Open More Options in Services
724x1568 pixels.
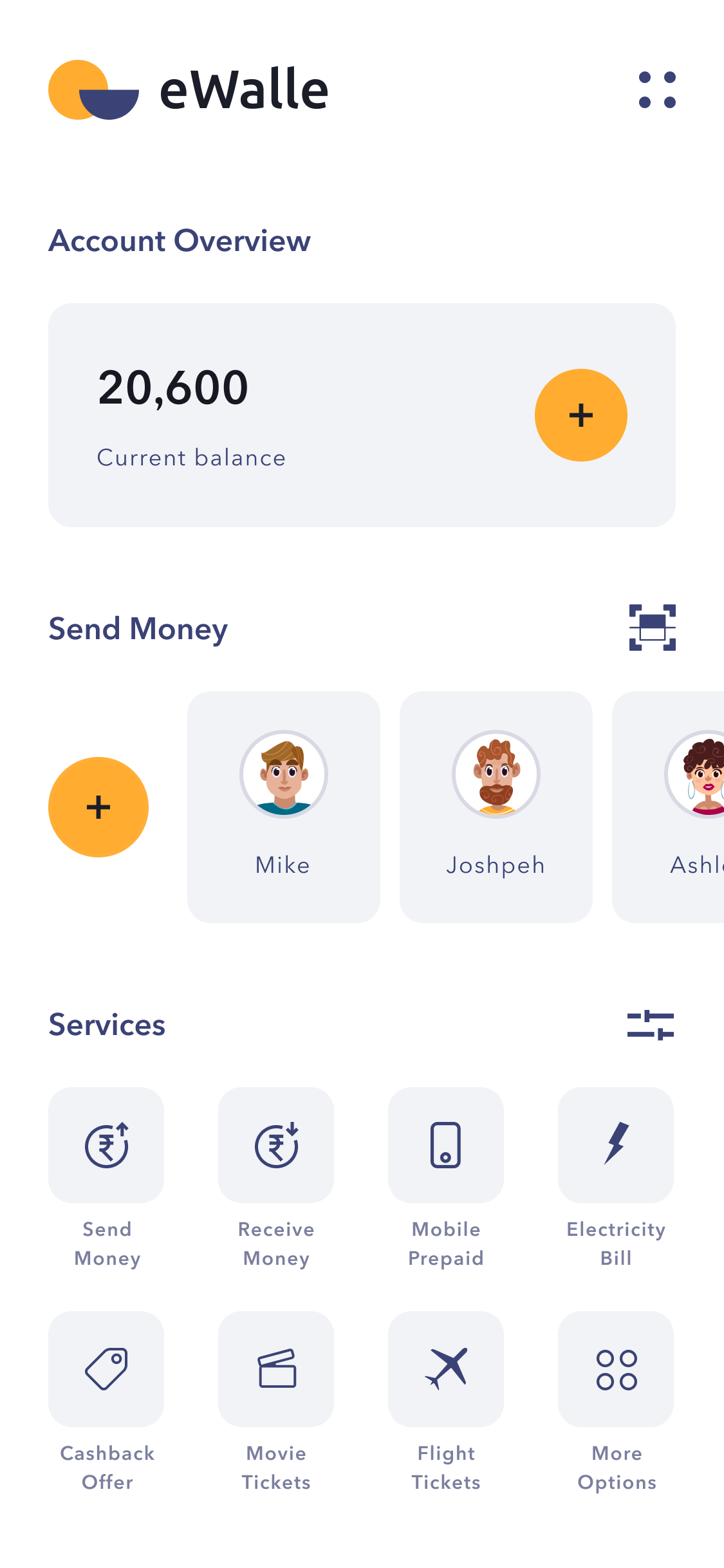point(616,1368)
